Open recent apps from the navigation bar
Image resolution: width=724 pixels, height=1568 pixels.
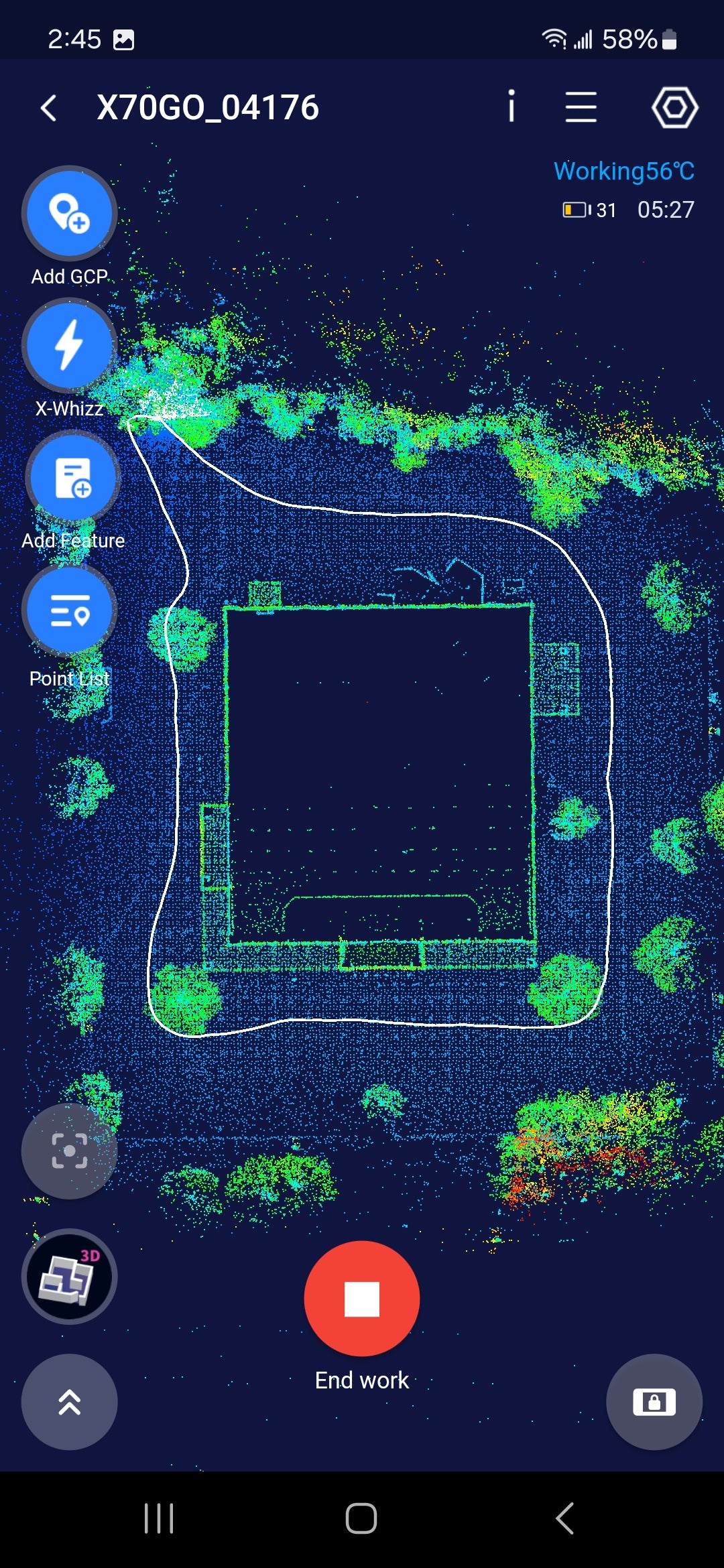tap(159, 1518)
